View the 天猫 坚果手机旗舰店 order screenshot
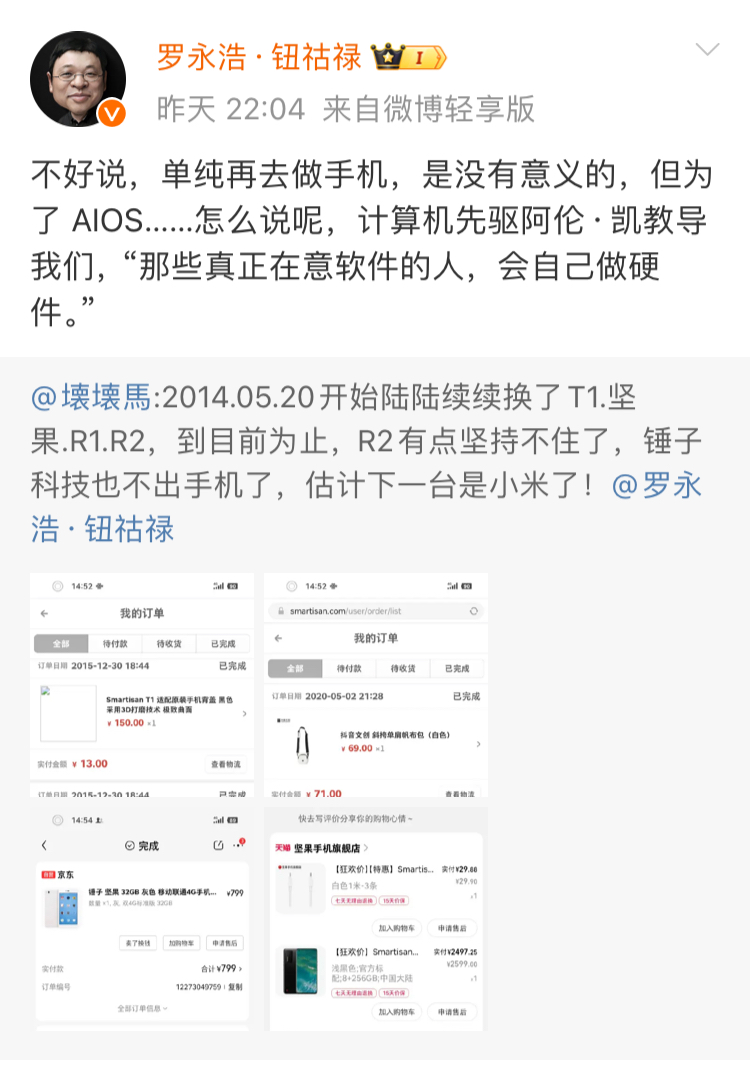The width and height of the screenshot is (750, 1084). pos(376,918)
